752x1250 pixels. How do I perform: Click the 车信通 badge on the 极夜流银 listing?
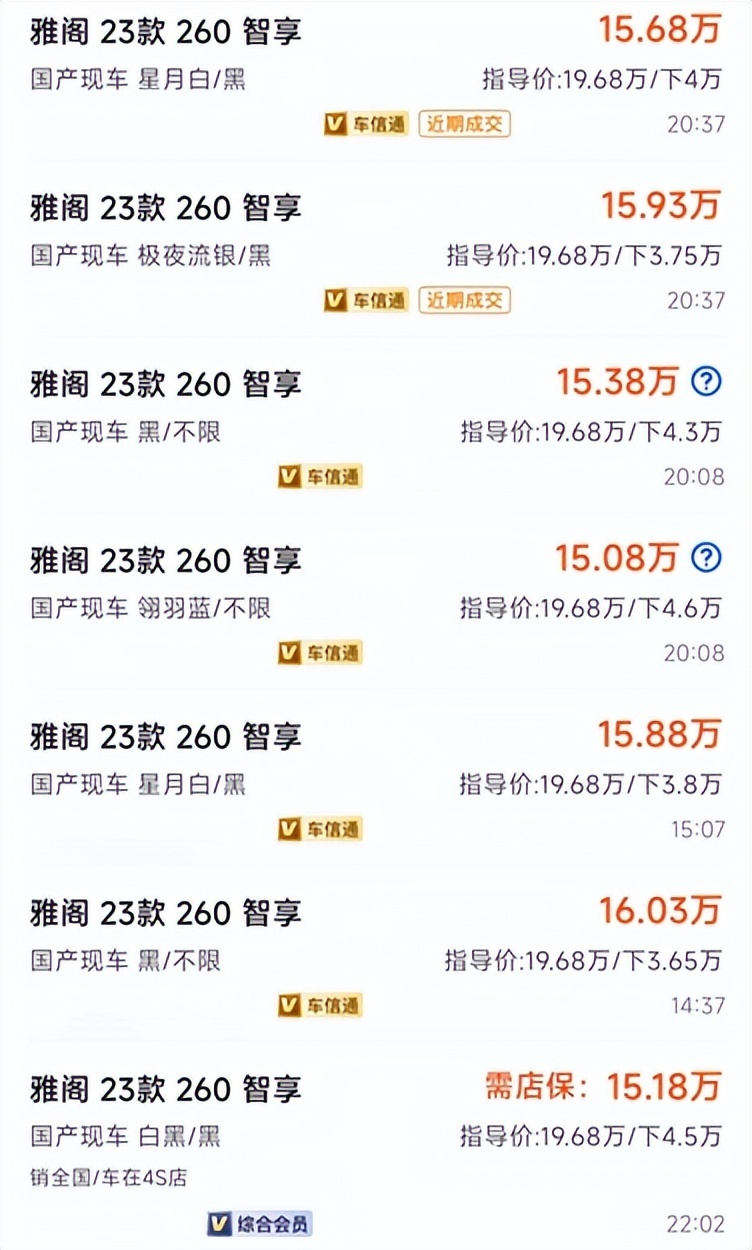[x=367, y=300]
